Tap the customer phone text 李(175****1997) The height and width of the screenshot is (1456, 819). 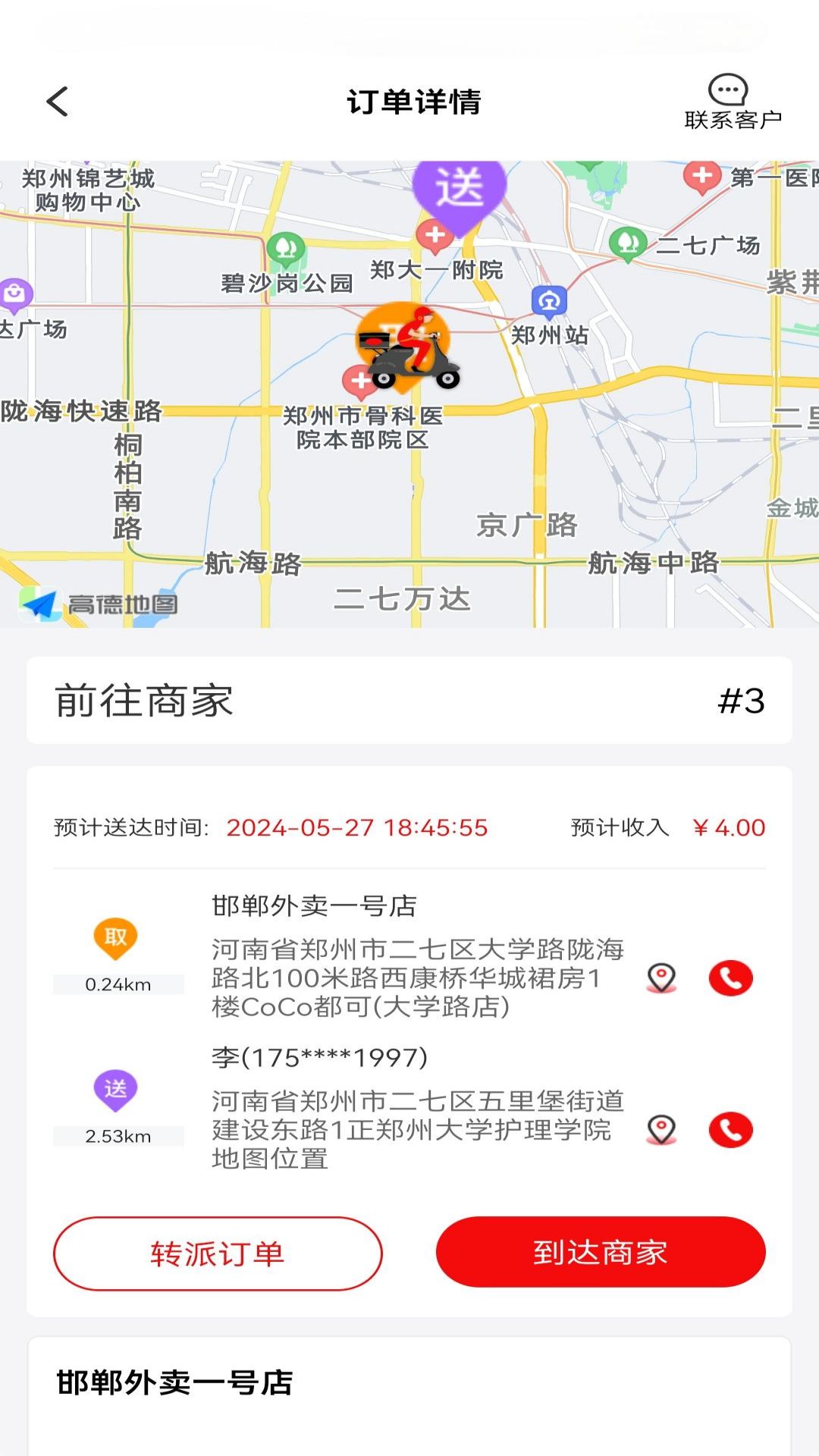[x=318, y=1056]
